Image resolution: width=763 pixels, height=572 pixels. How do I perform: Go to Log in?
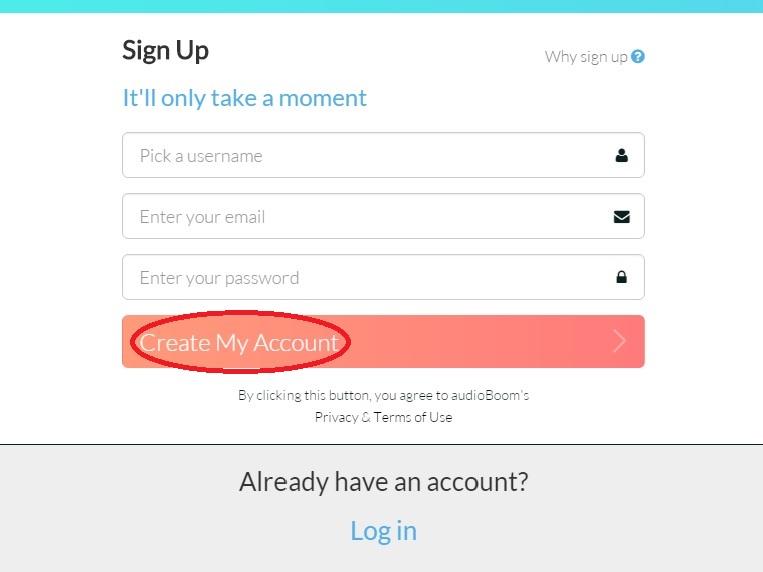(383, 531)
